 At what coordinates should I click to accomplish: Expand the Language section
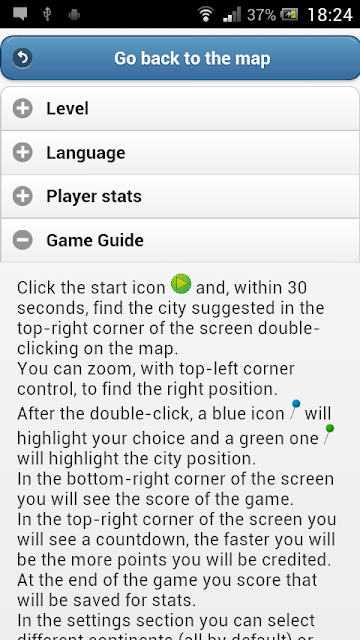point(180,153)
